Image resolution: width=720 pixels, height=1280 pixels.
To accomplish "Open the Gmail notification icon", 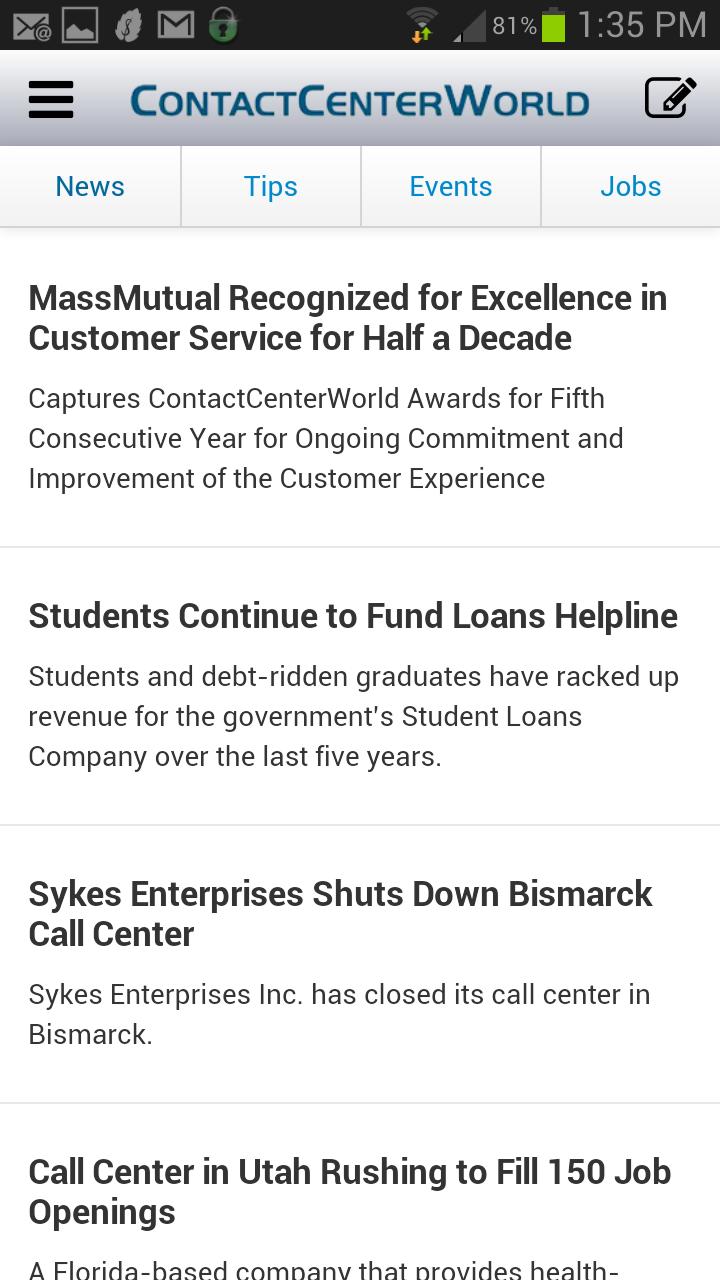I will point(176,23).
